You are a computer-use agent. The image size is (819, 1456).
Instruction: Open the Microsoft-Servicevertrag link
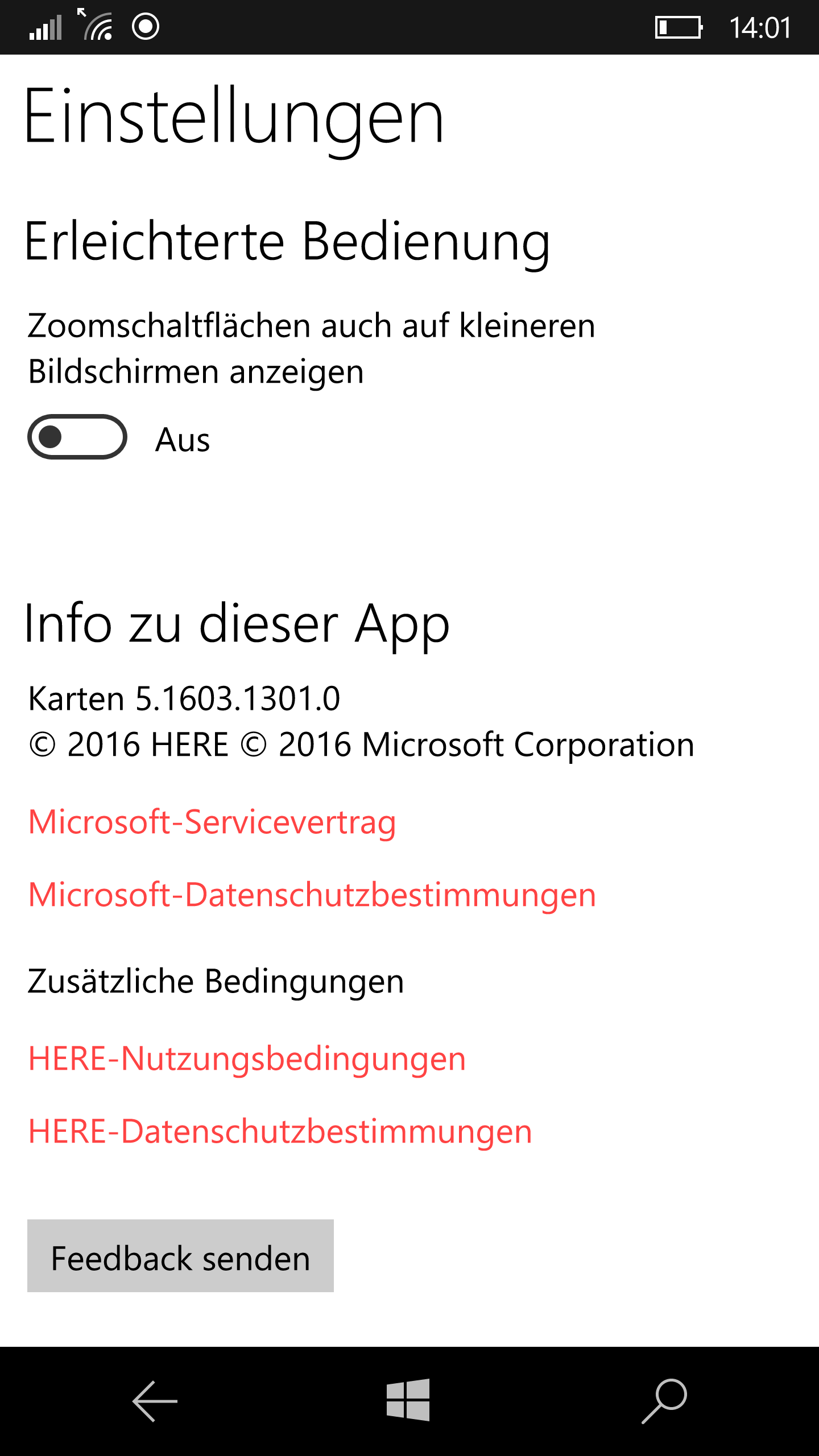point(212,822)
